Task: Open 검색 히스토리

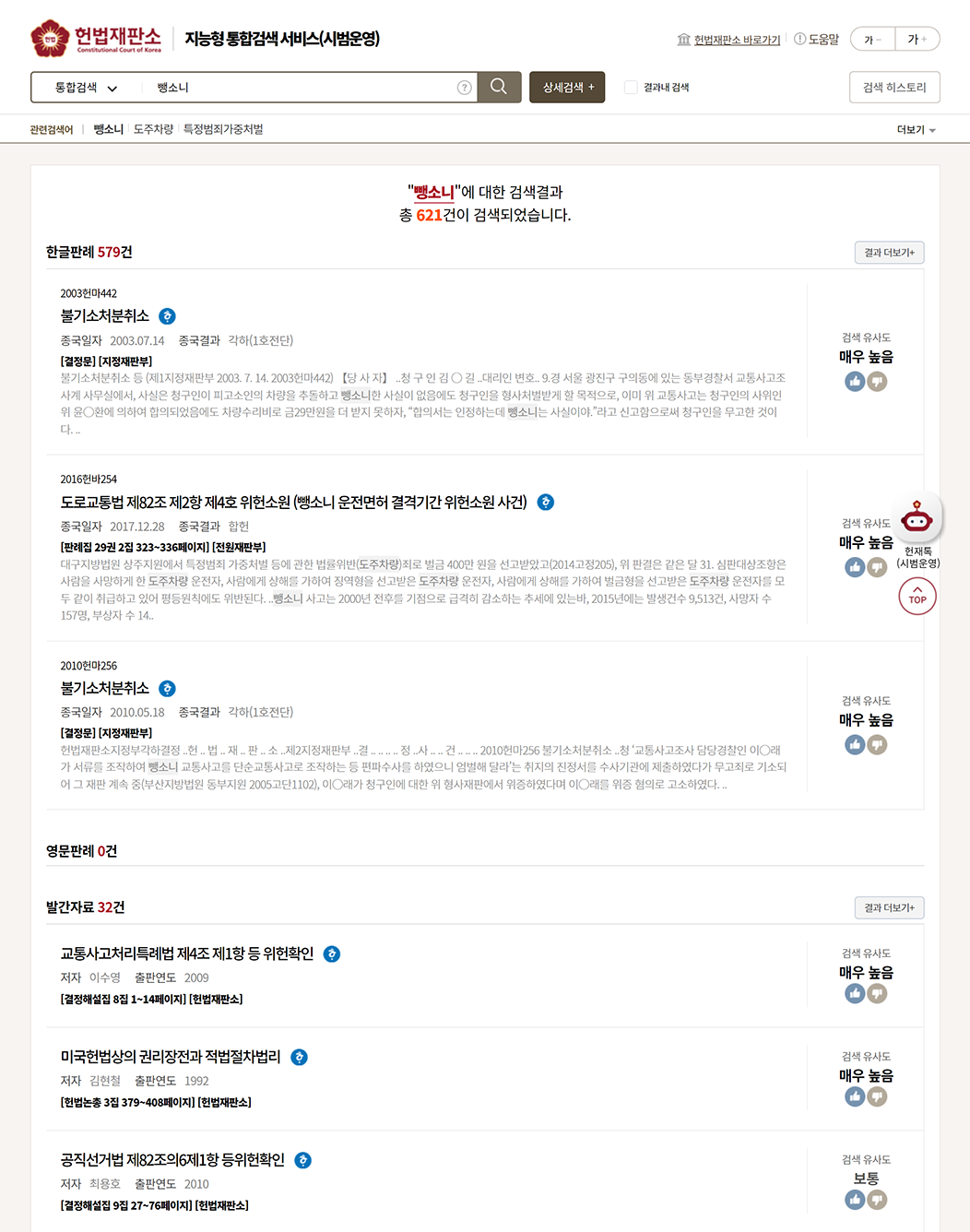Action: tap(893, 88)
